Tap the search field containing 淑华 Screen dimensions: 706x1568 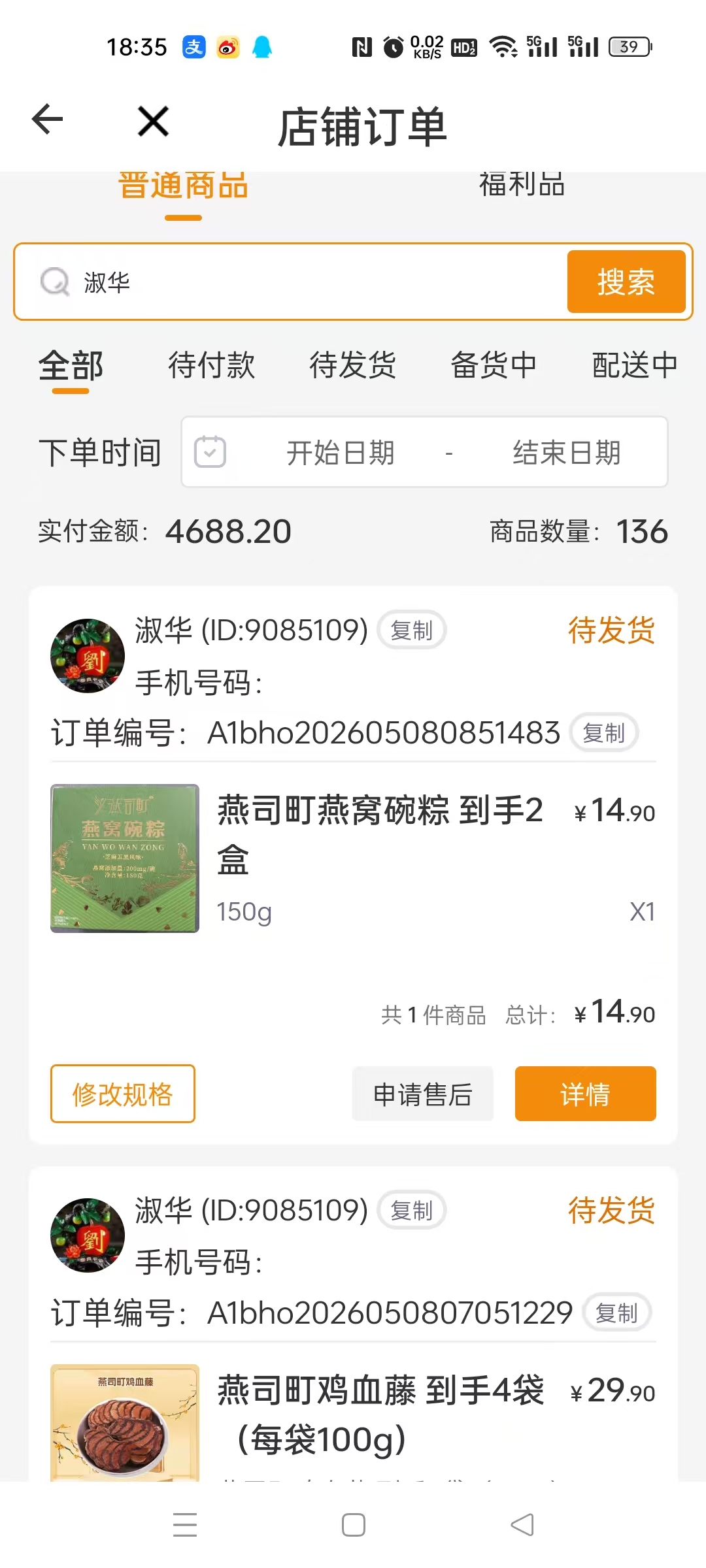tap(292, 282)
